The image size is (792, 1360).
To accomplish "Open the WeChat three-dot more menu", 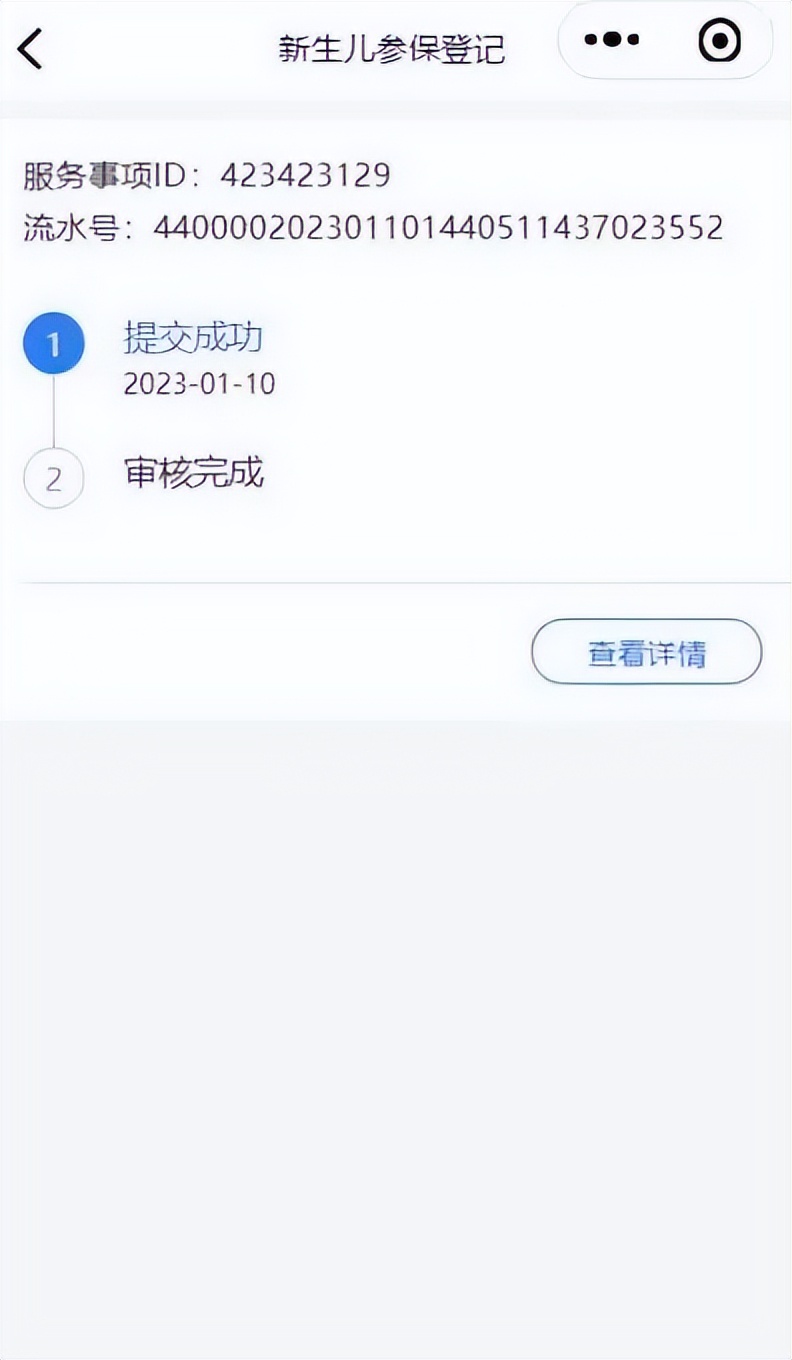I will pyautogui.click(x=610, y=40).
